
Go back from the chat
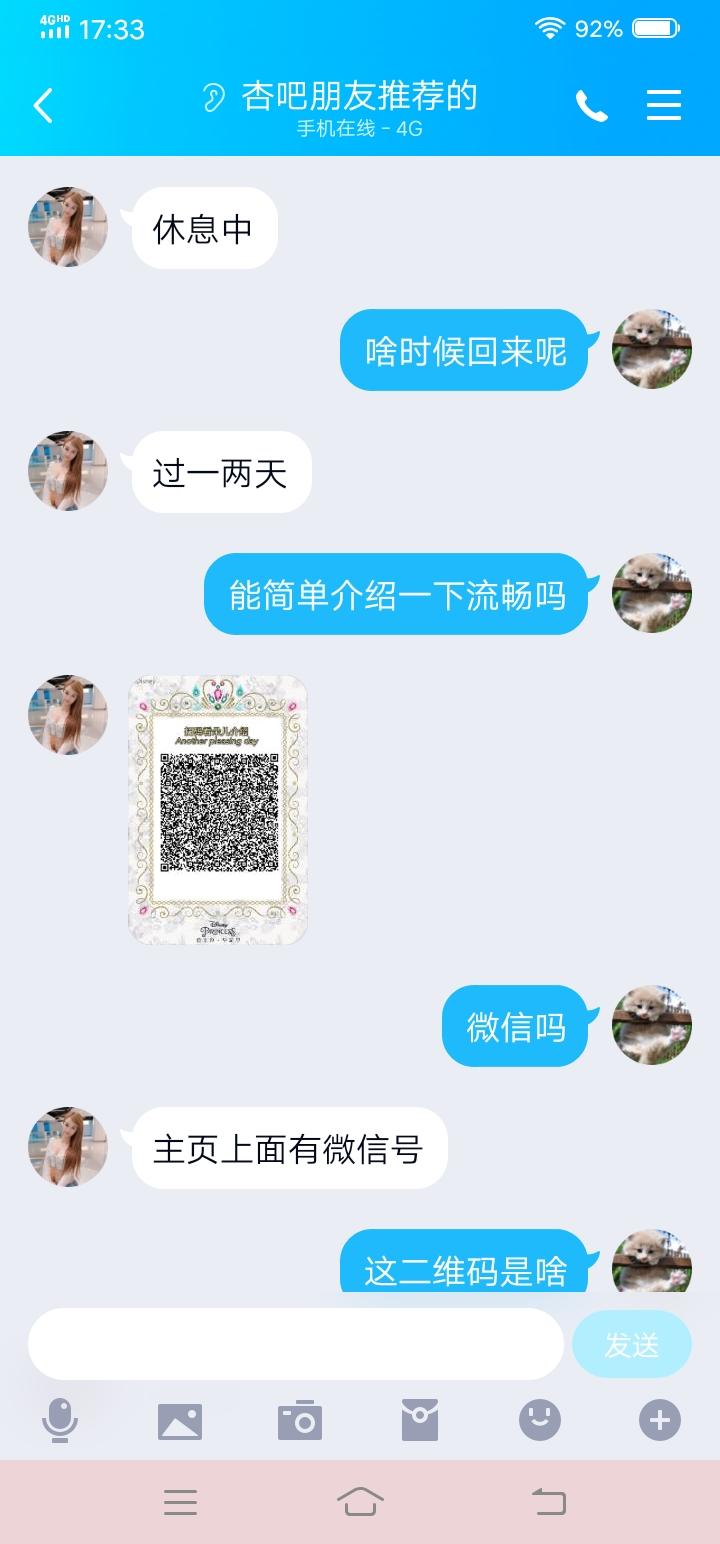[x=43, y=105]
